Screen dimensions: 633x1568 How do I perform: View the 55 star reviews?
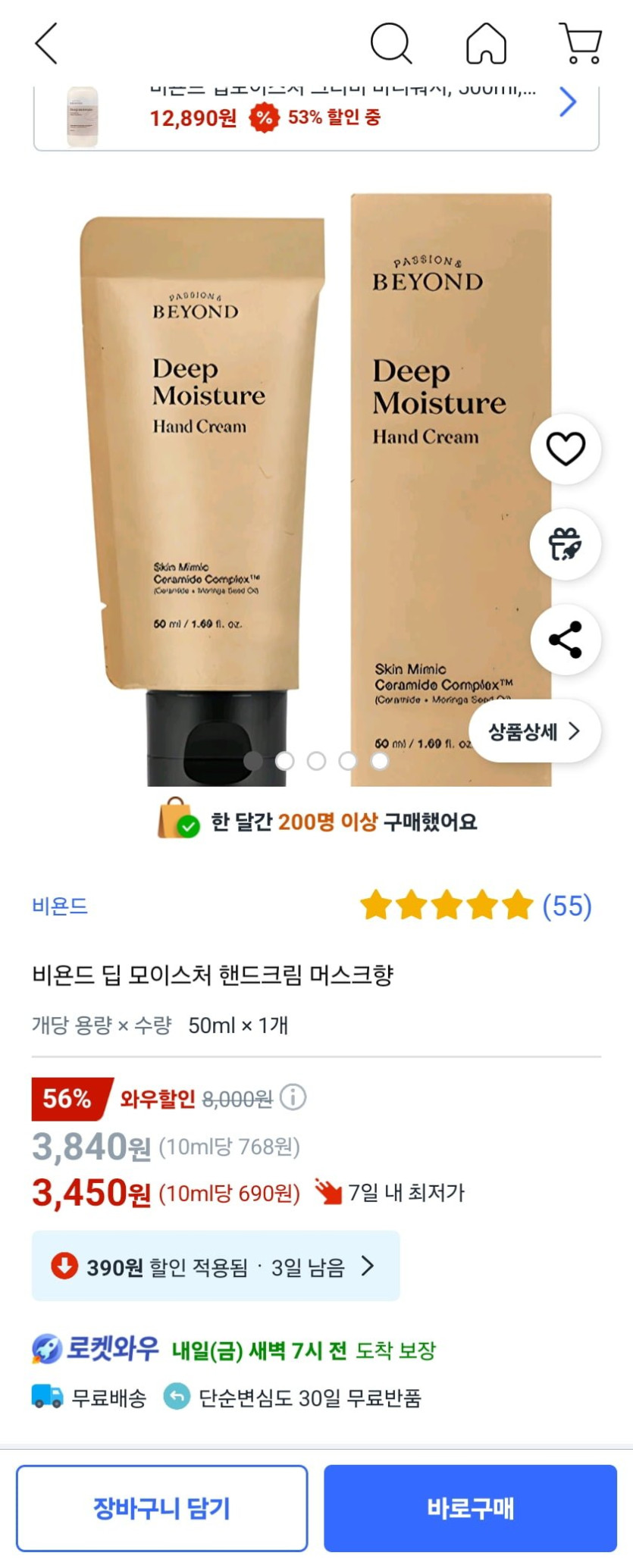pyautogui.click(x=476, y=906)
